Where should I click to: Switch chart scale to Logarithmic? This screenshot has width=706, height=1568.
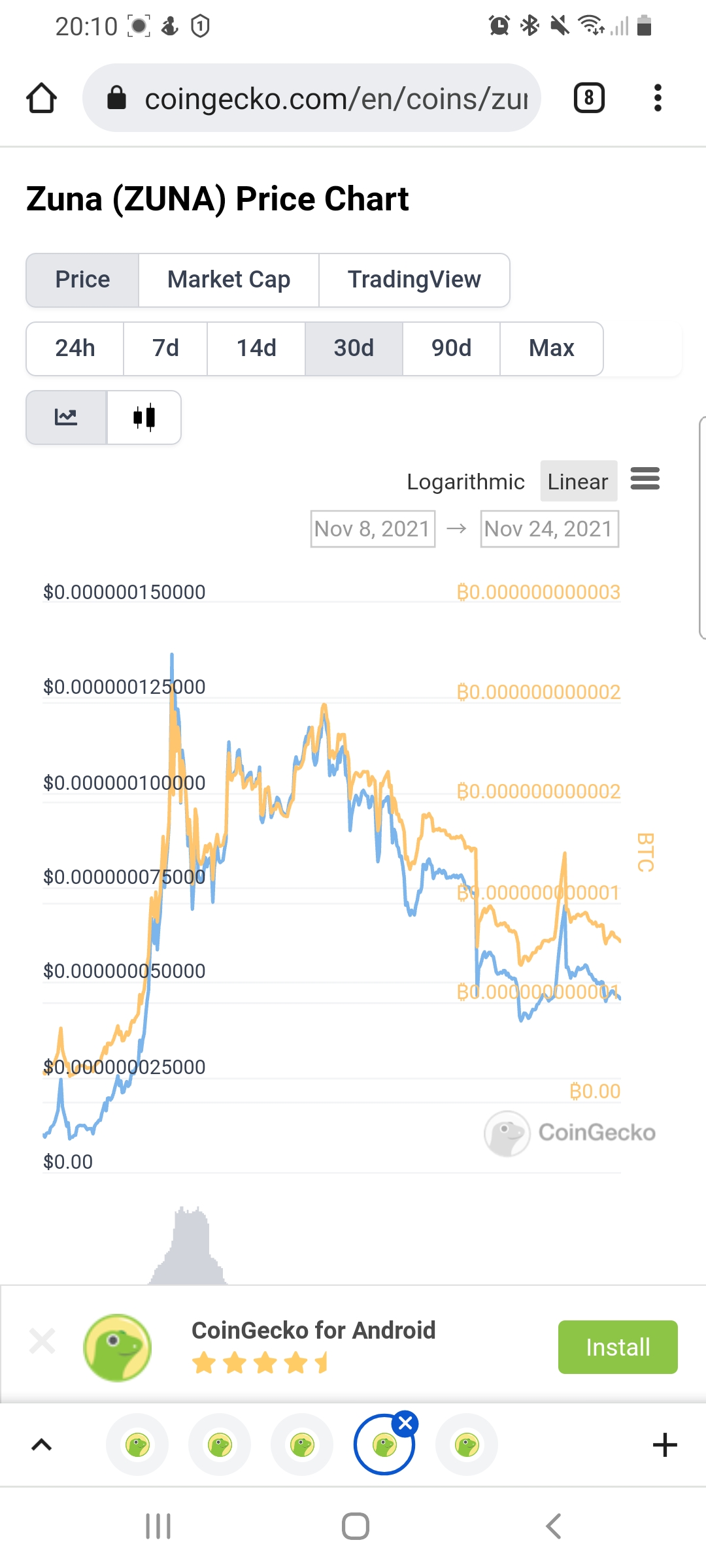click(465, 481)
